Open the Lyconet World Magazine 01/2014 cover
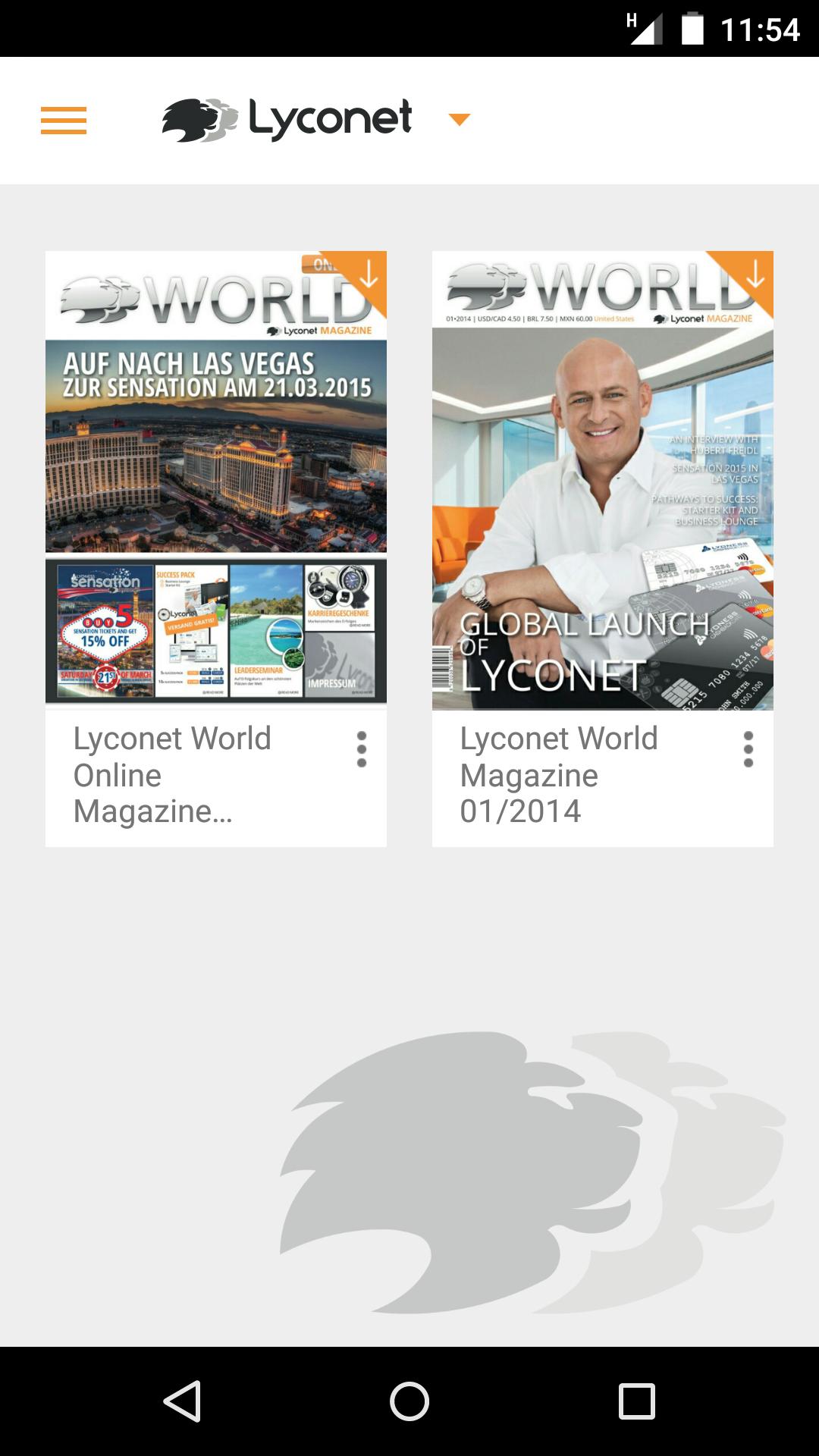Image resolution: width=819 pixels, height=1456 pixels. point(603,479)
